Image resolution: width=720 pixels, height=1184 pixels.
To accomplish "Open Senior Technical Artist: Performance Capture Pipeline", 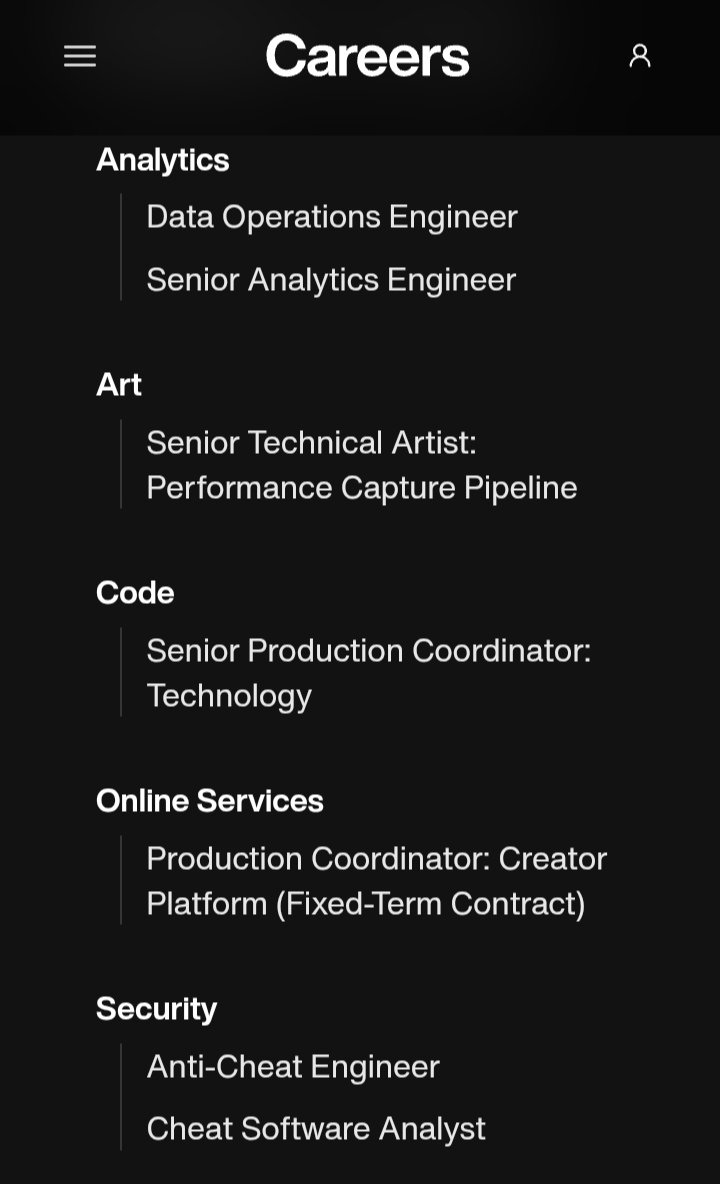I will pos(361,465).
